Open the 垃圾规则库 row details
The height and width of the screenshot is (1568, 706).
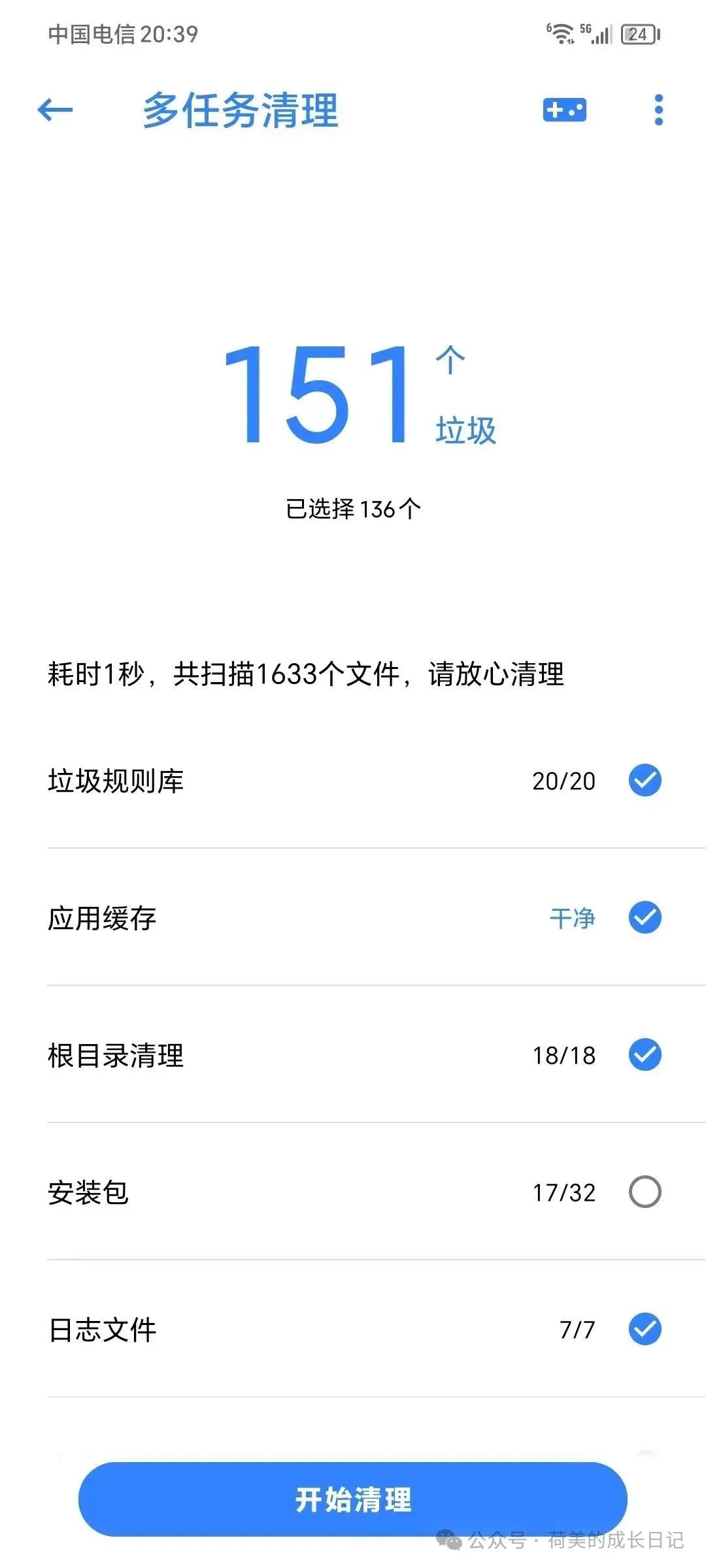(353, 780)
